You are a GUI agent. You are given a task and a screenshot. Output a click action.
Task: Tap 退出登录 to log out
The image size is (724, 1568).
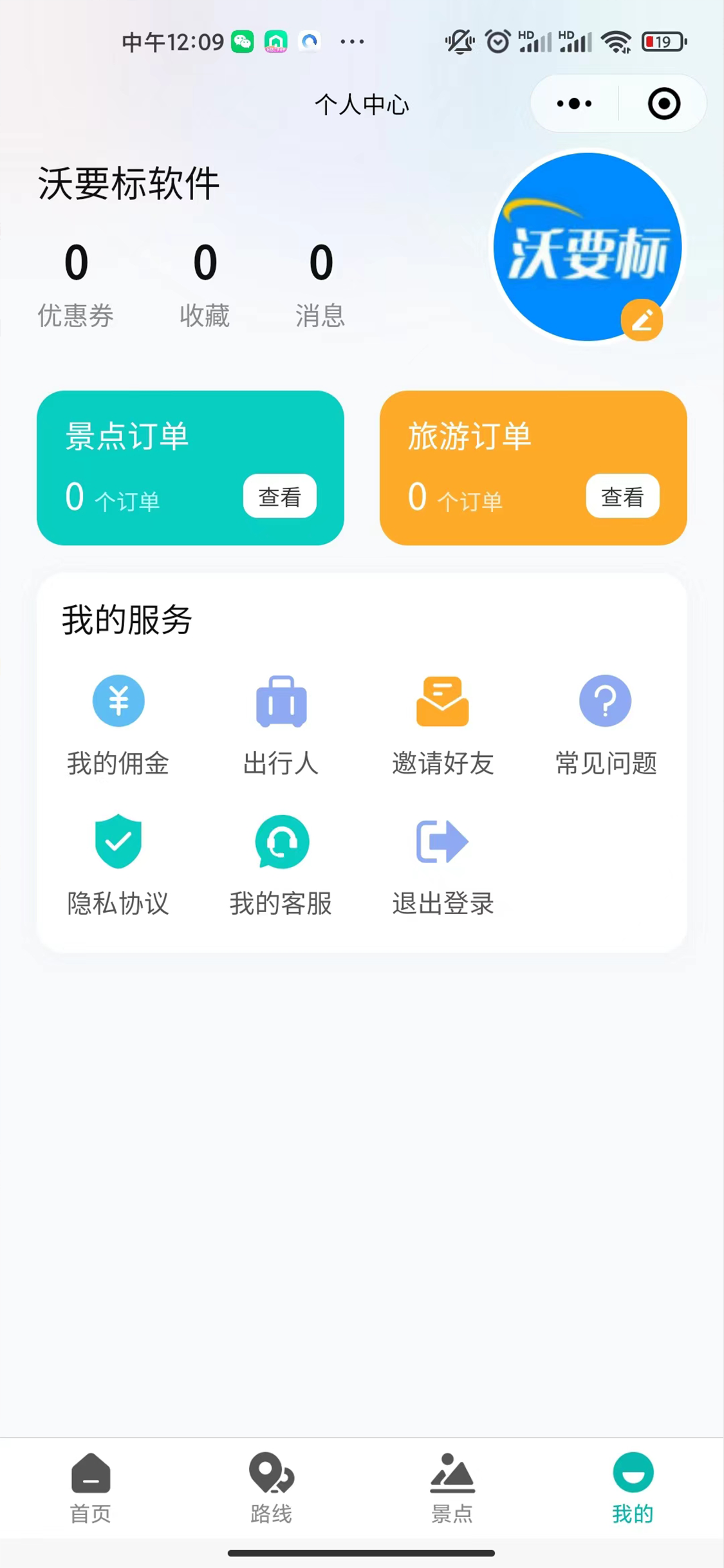coord(443,865)
